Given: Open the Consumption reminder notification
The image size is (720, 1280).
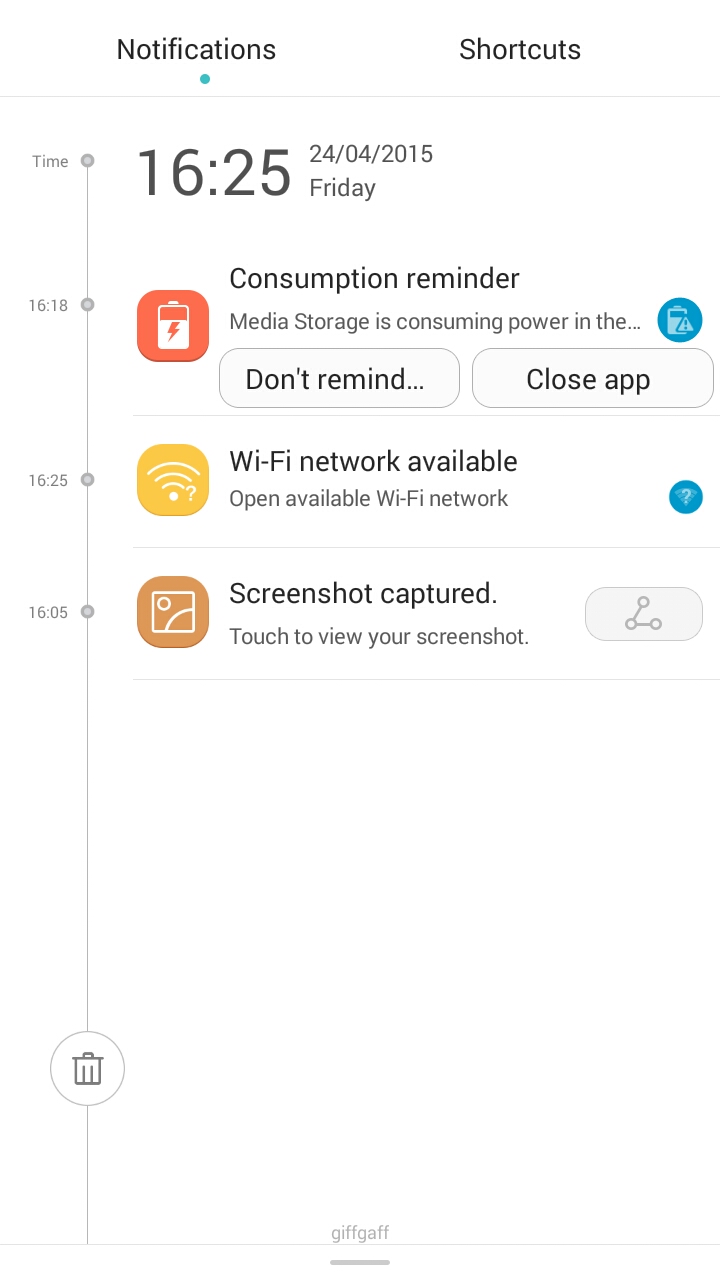Looking at the screenshot, I should 426,300.
